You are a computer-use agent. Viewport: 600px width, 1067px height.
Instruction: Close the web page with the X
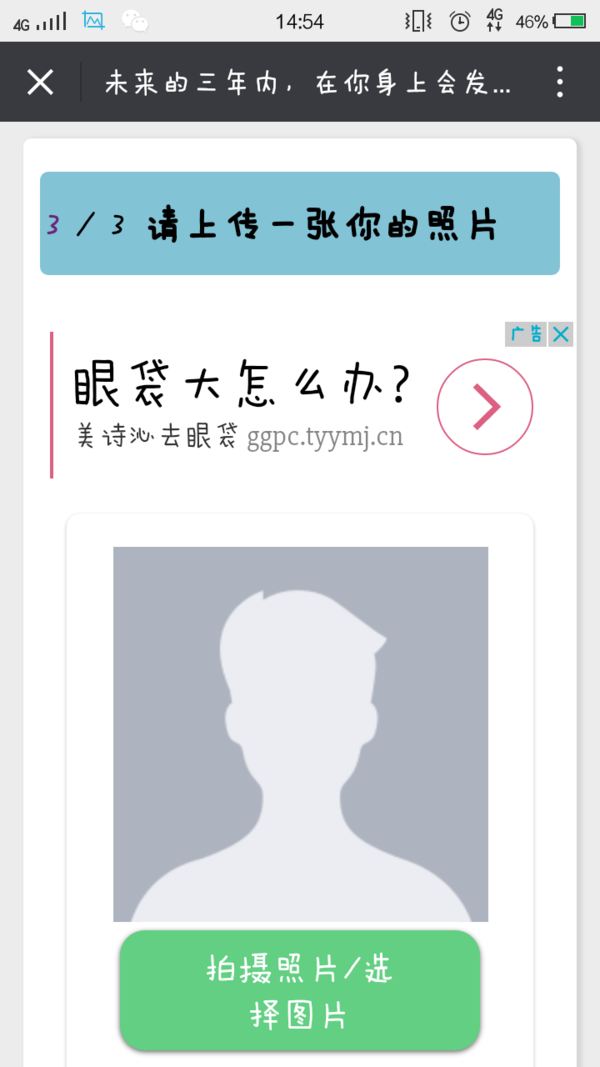40,82
